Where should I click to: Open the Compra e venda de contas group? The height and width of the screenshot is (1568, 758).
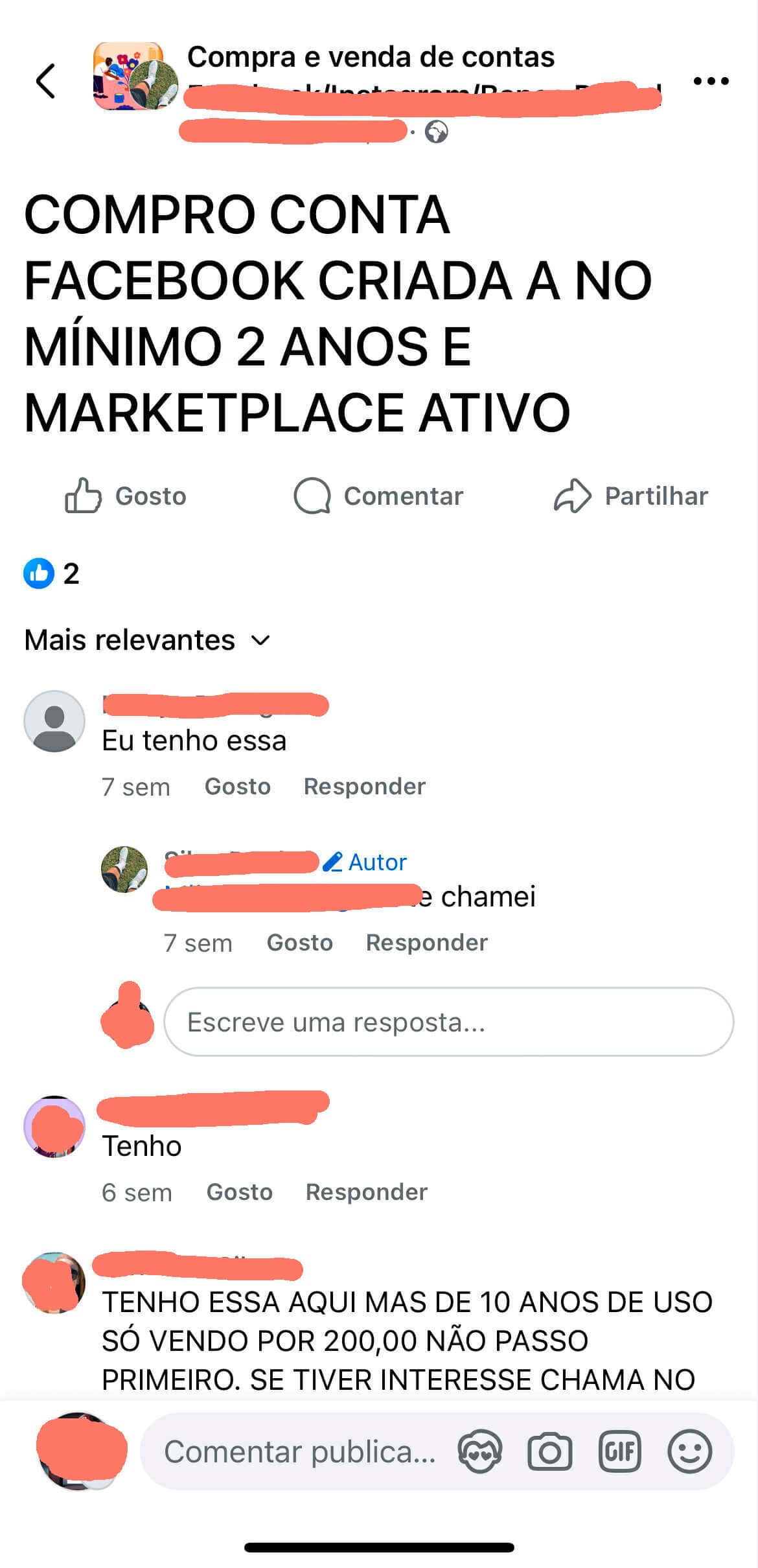click(x=371, y=57)
